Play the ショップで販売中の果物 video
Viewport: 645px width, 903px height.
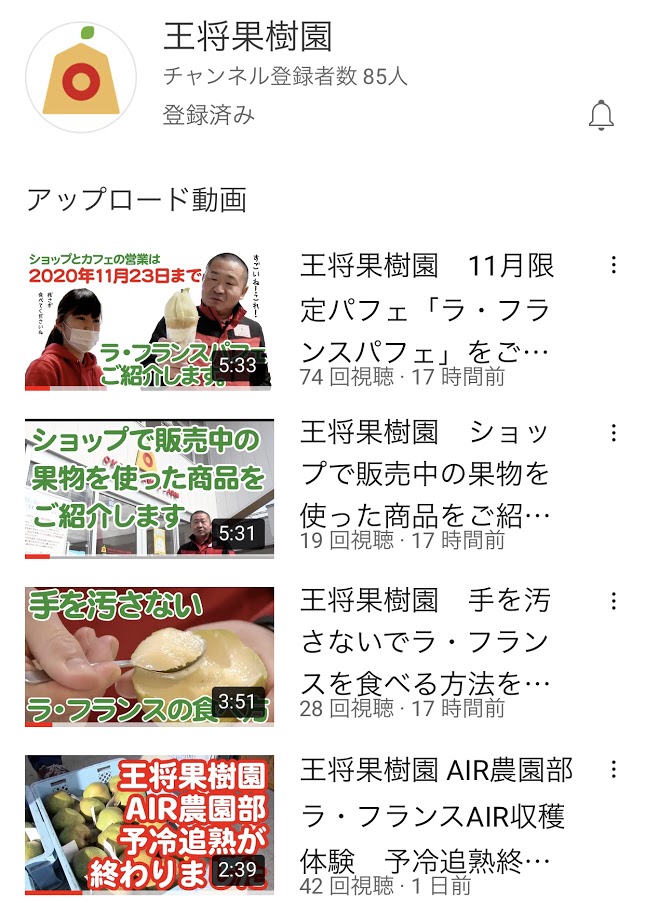point(149,488)
